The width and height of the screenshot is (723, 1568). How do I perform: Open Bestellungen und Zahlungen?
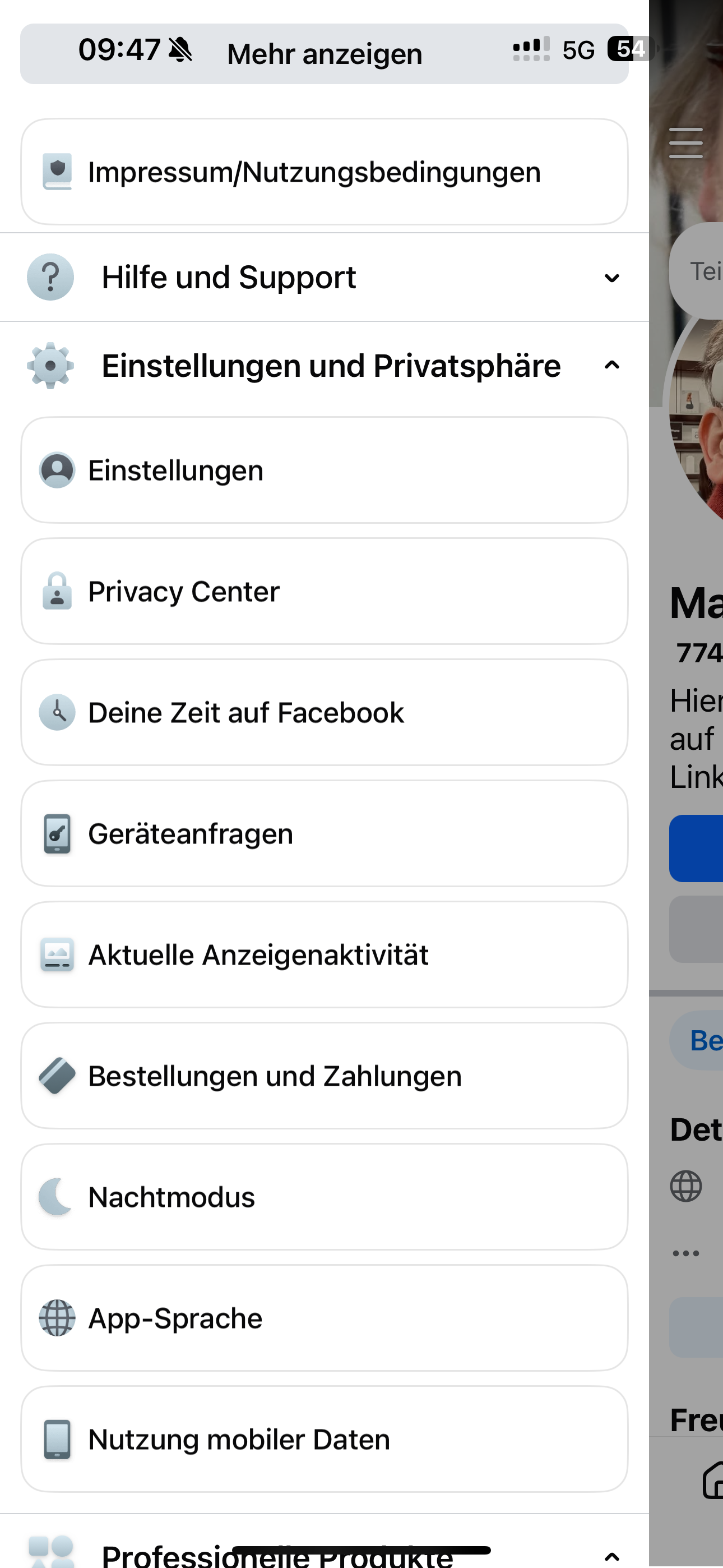coord(324,1076)
